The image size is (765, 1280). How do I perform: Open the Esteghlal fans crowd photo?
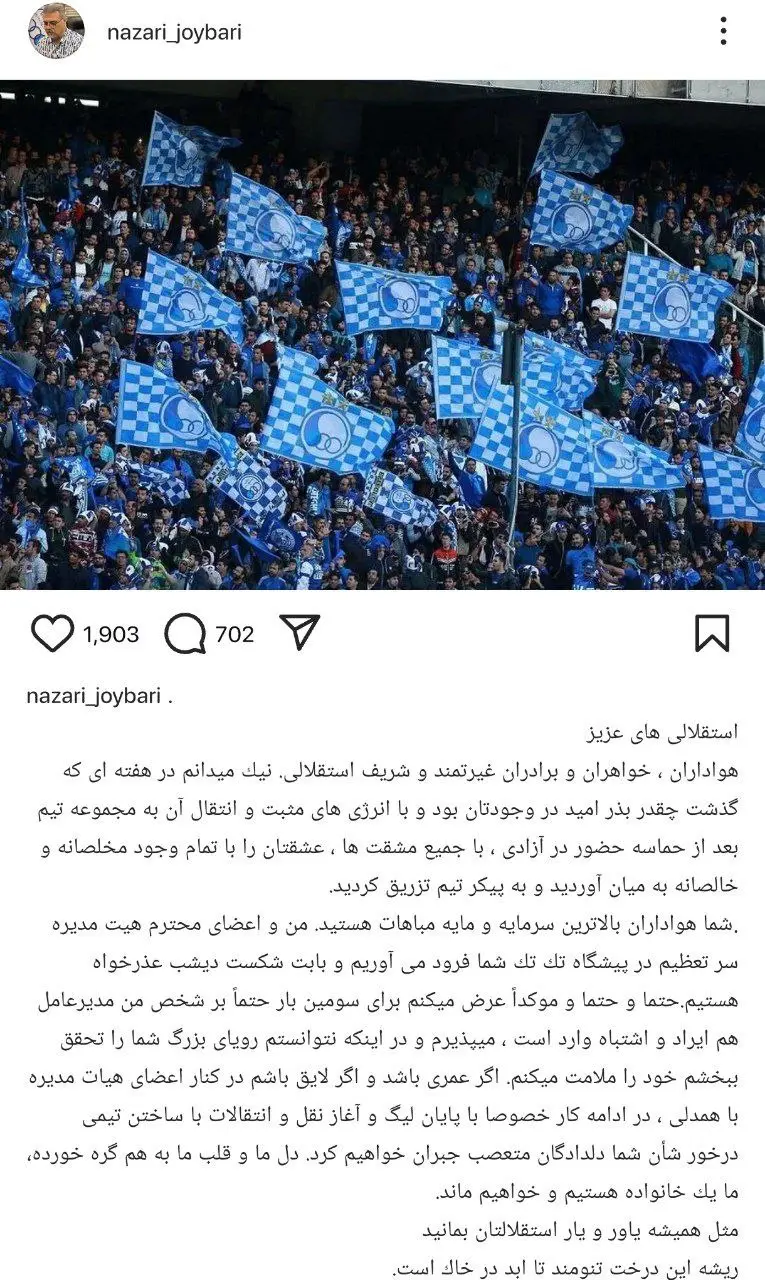coord(382,330)
